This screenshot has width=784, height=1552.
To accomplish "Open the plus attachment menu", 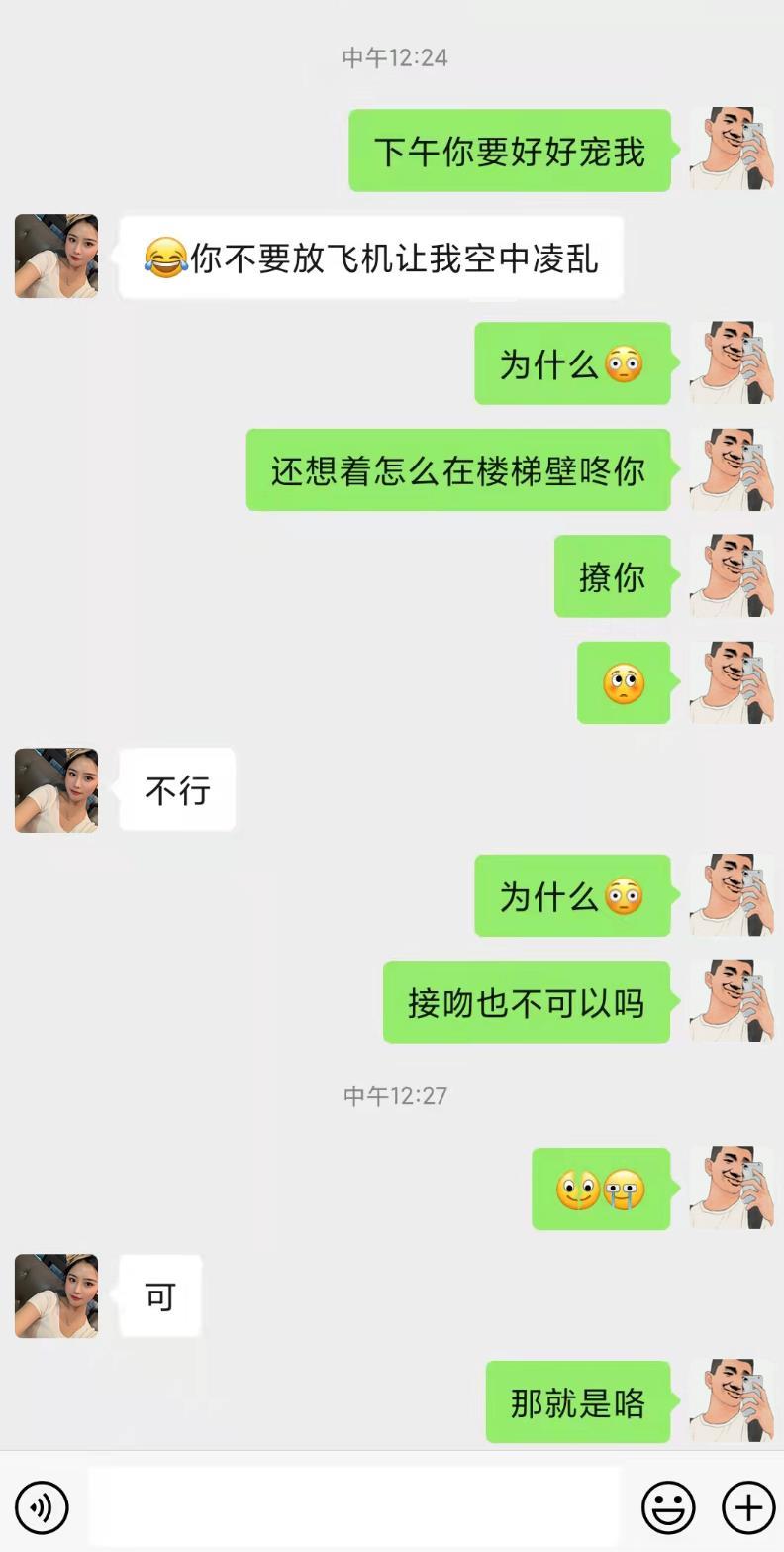I will click(748, 1506).
